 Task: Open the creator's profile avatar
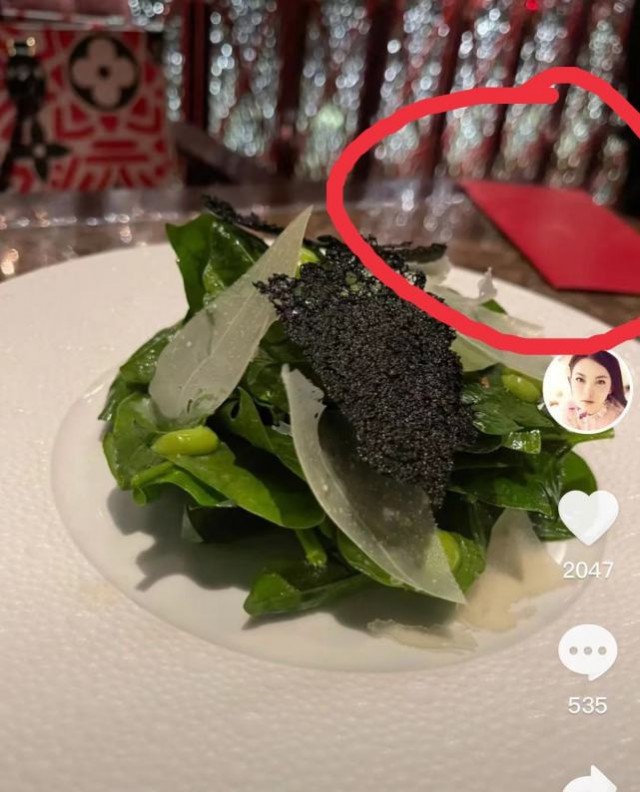[x=588, y=393]
